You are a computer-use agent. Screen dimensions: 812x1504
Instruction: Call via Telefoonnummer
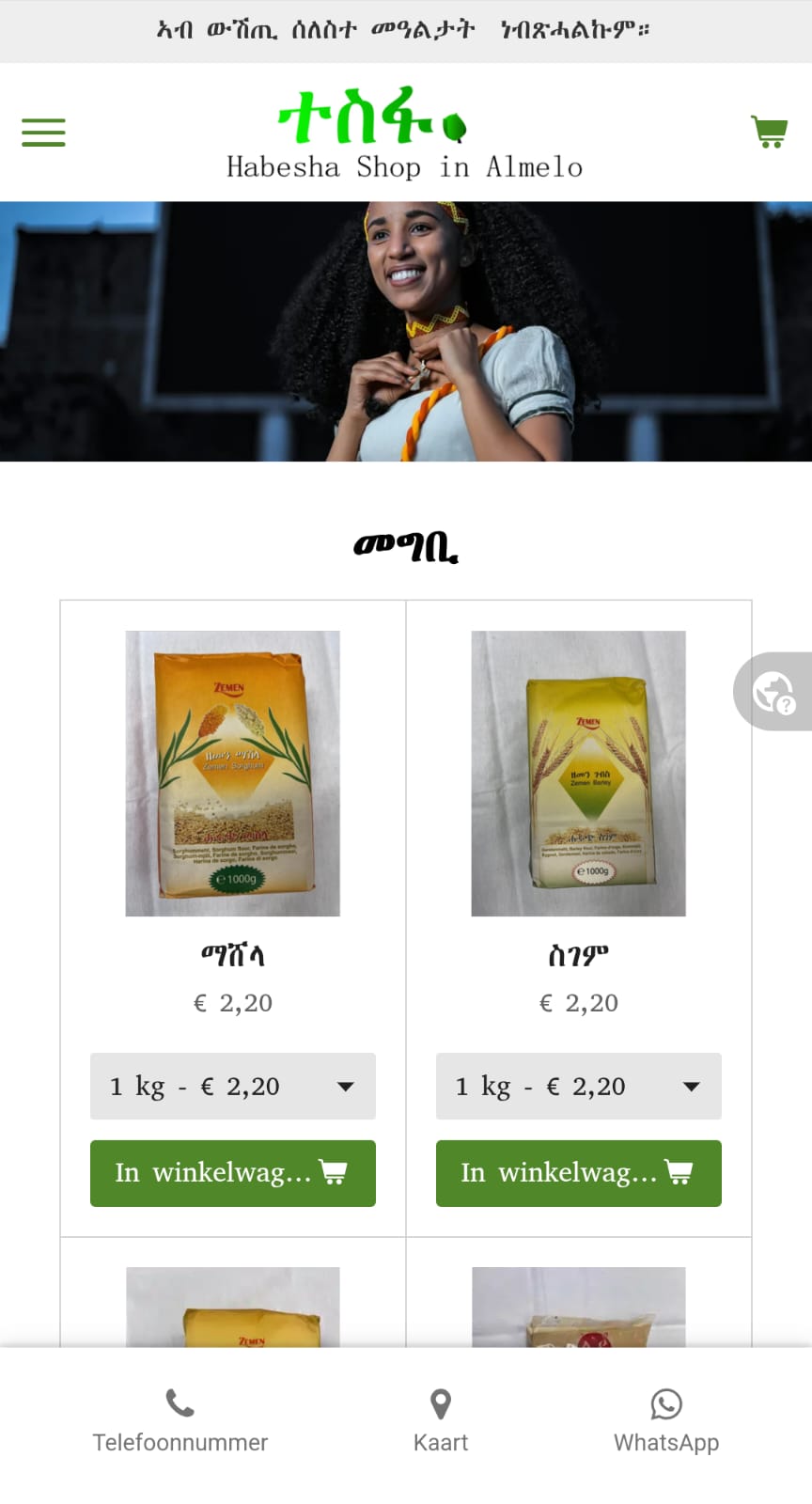pos(180,1420)
